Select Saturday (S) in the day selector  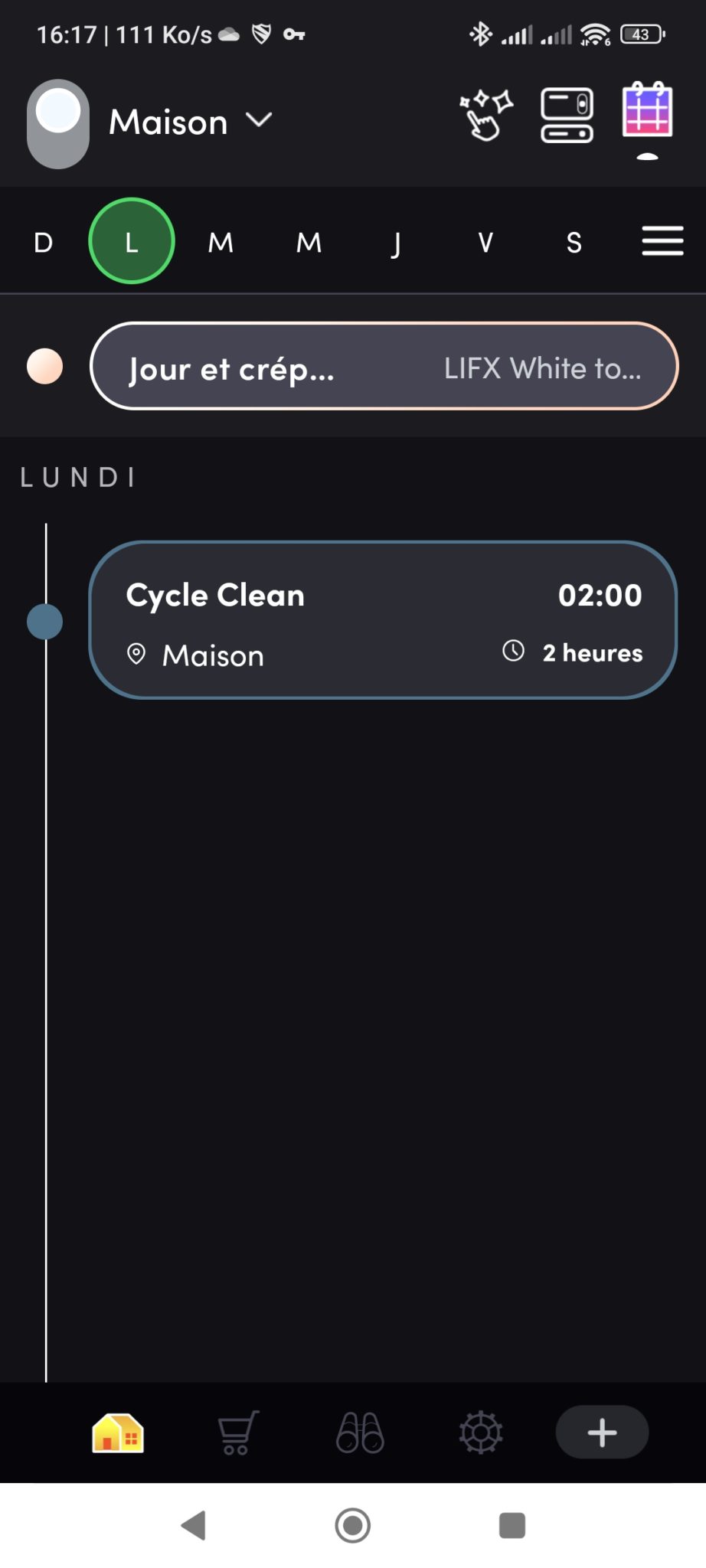(x=574, y=243)
